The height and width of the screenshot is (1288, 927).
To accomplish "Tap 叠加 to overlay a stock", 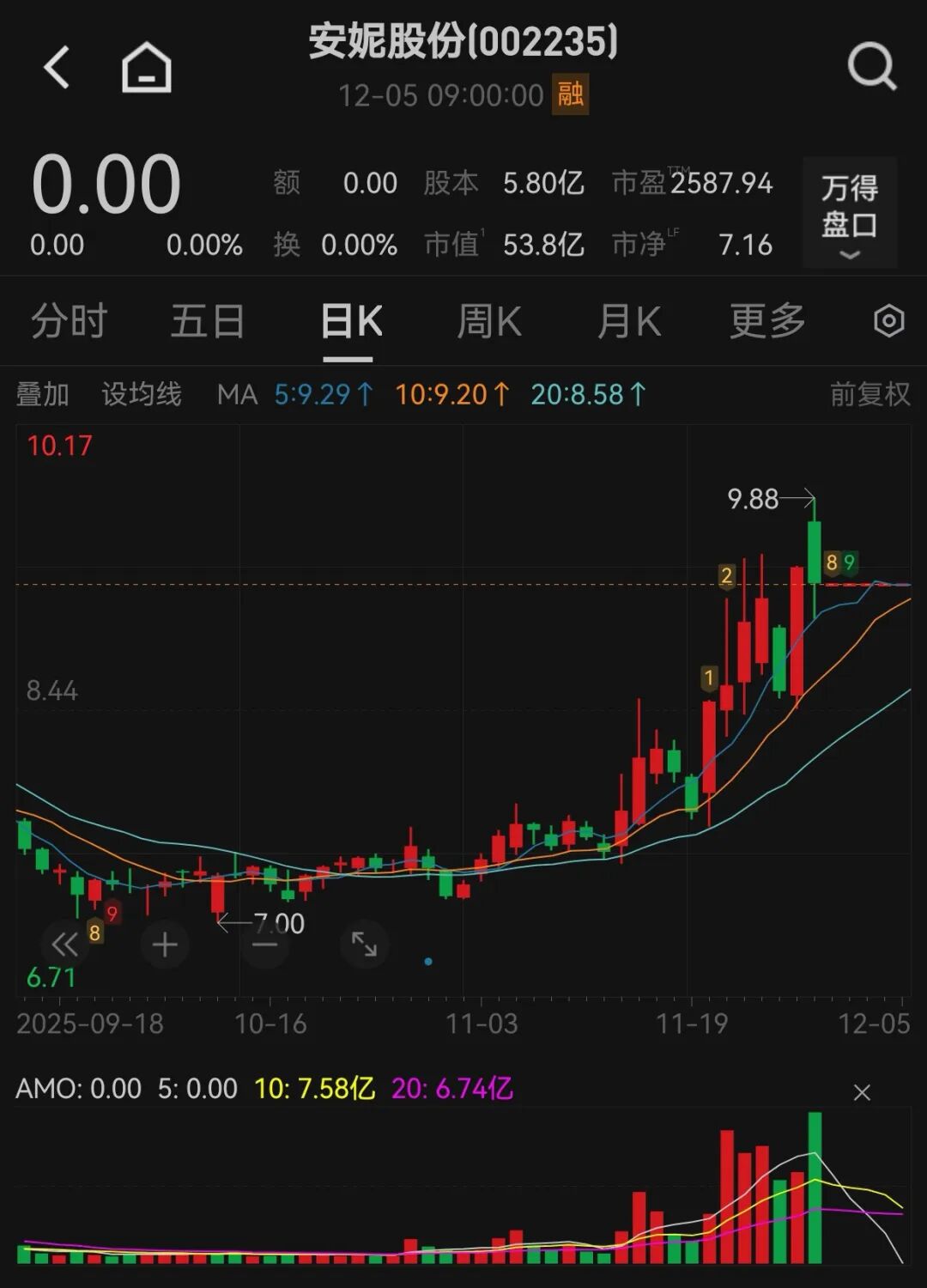I will click(42, 394).
